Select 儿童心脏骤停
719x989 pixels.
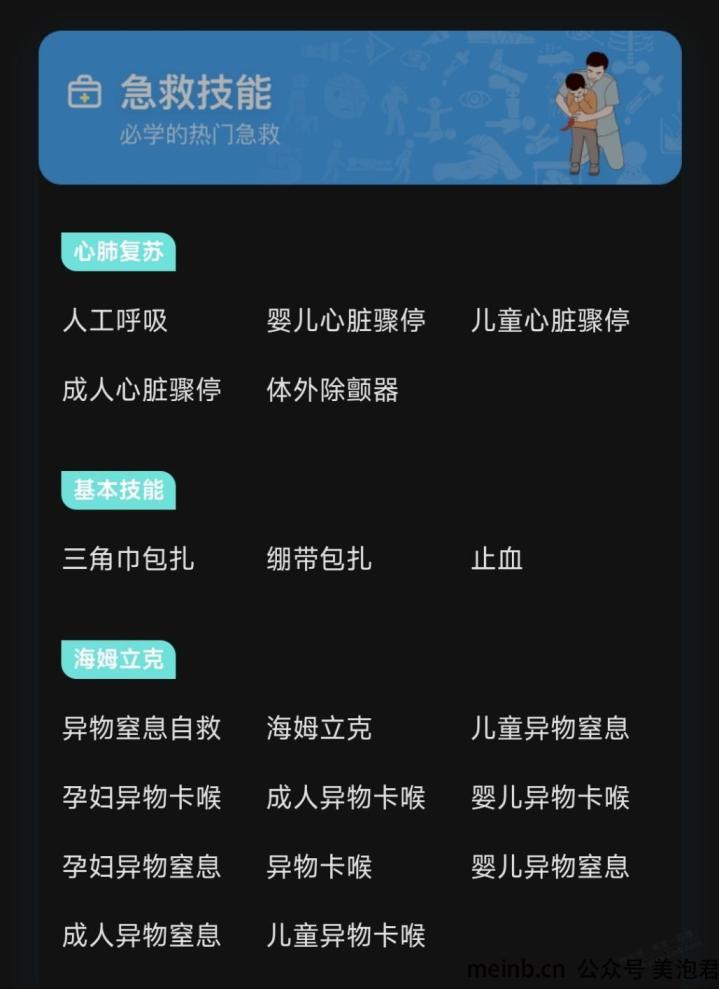pyautogui.click(x=550, y=321)
